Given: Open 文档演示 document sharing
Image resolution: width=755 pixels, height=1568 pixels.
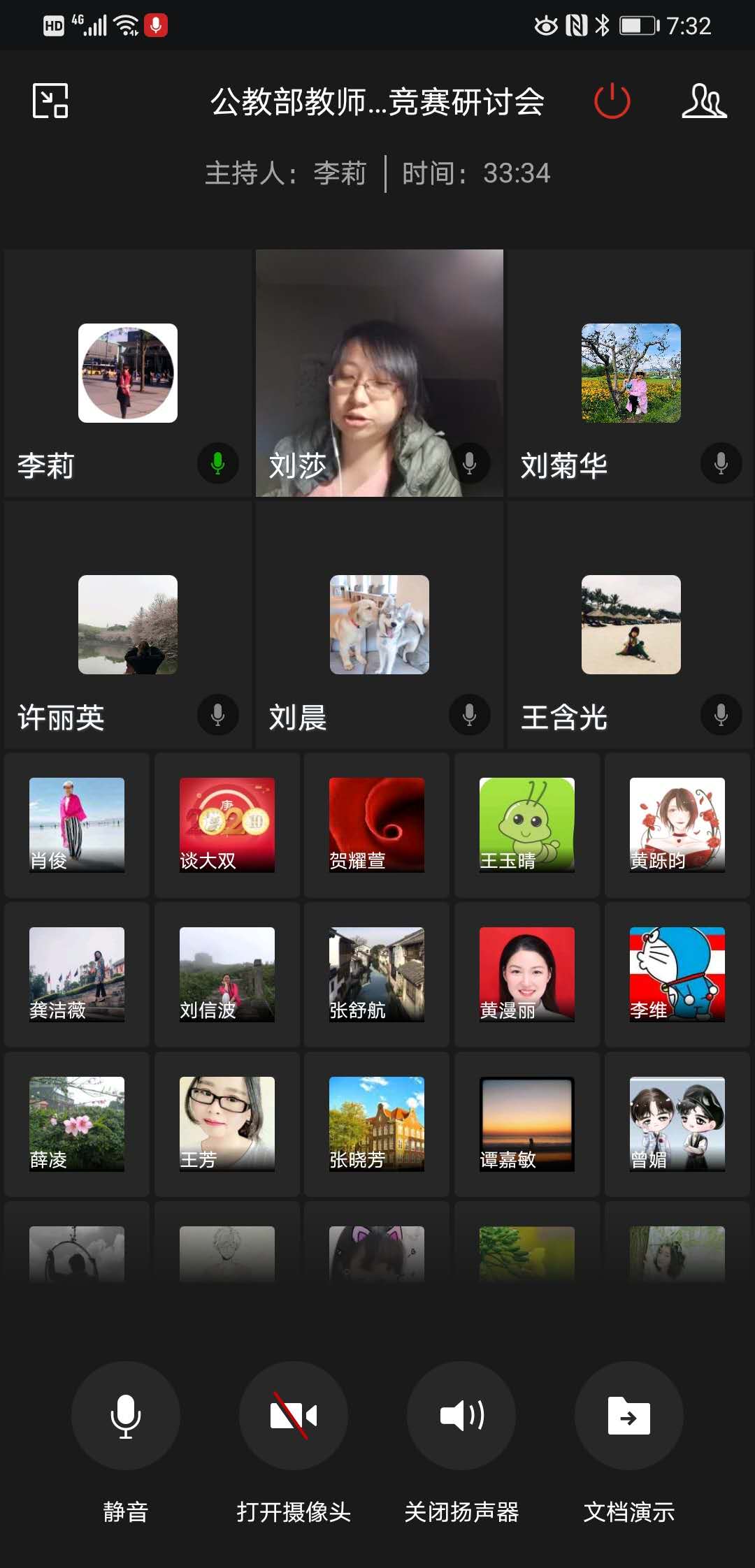Looking at the screenshot, I should [629, 1415].
